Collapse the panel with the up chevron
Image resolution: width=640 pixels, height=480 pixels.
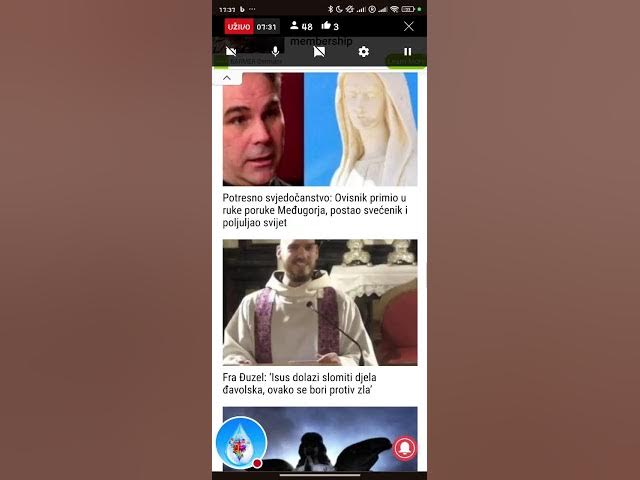pos(227,77)
